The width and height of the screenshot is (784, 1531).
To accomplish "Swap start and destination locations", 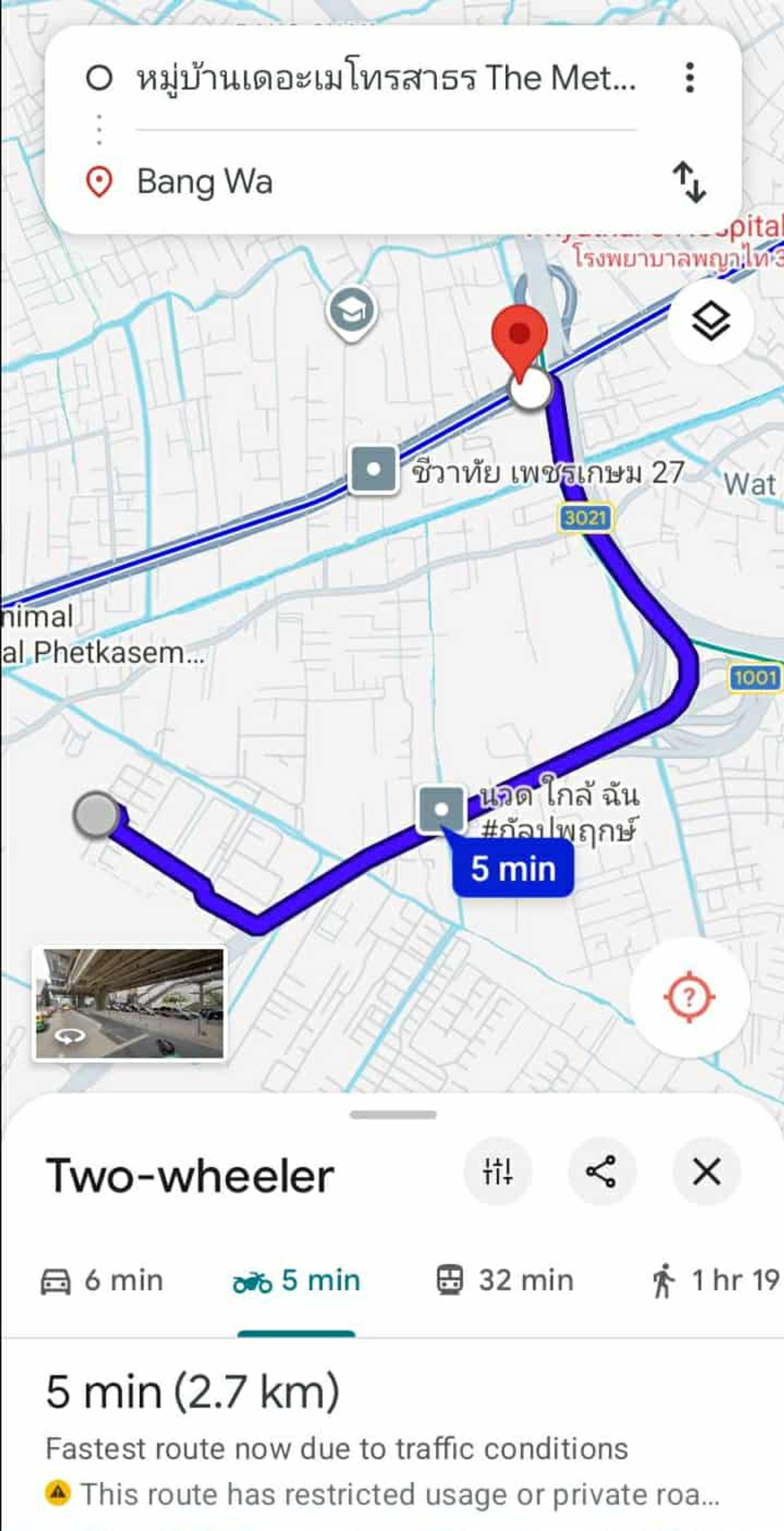I will pyautogui.click(x=689, y=182).
